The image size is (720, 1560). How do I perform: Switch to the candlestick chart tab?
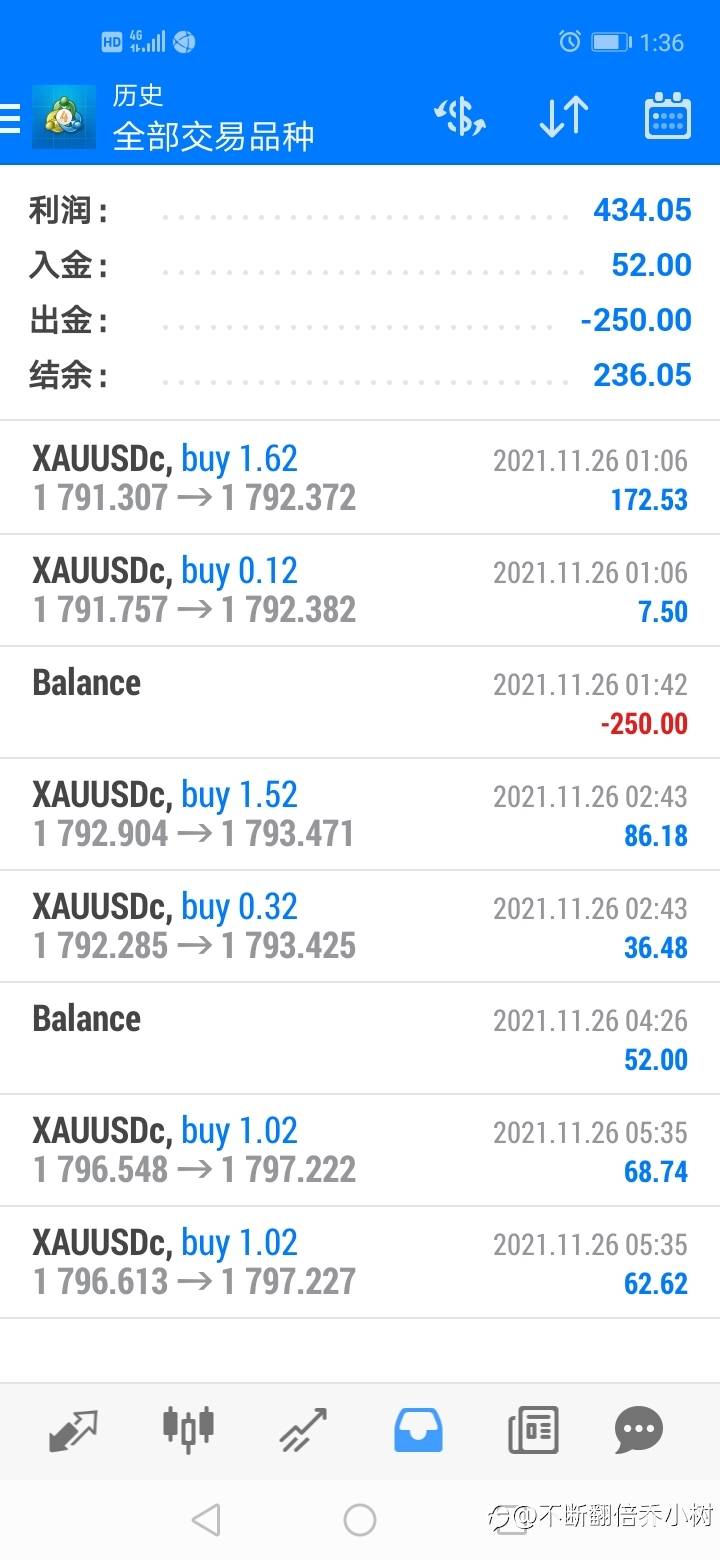[x=188, y=1427]
